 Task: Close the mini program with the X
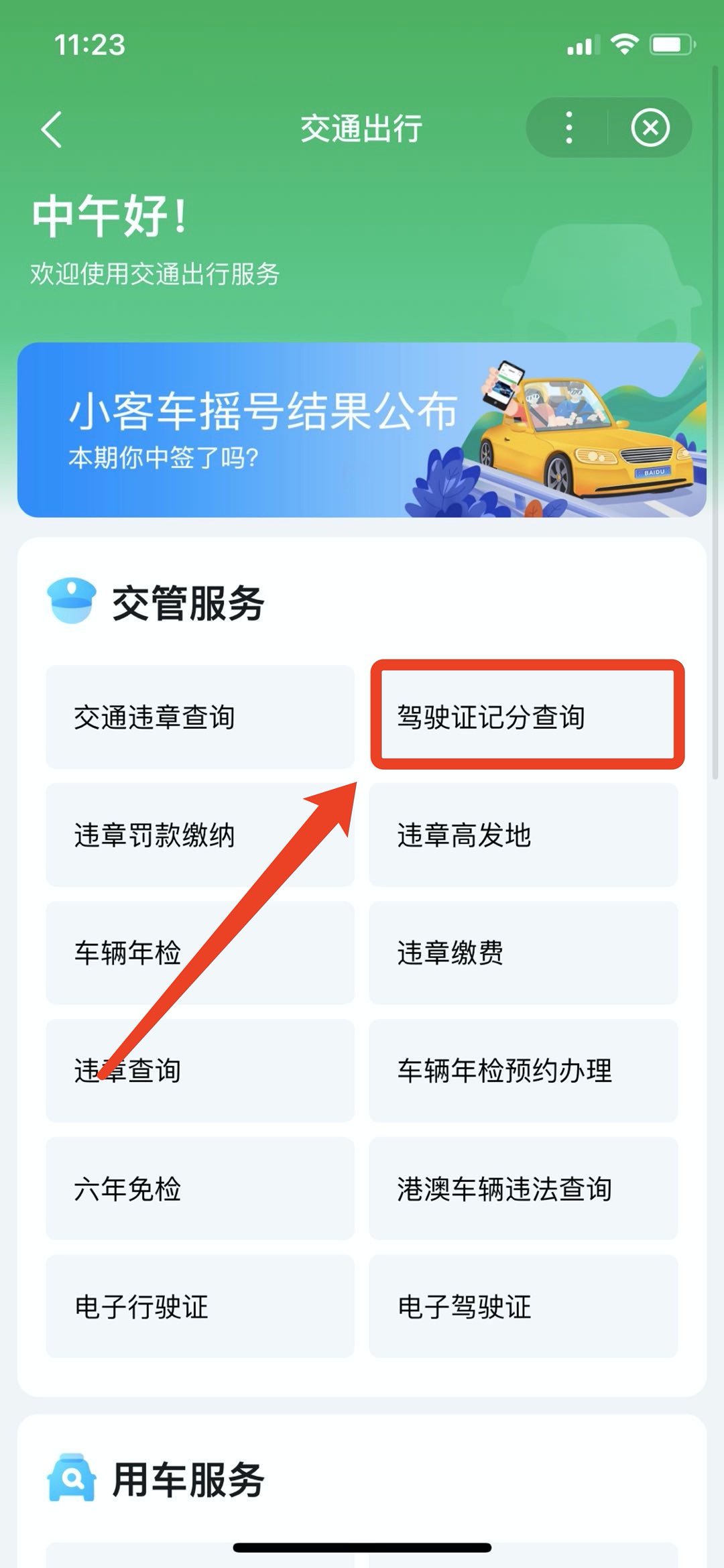pyautogui.click(x=650, y=128)
